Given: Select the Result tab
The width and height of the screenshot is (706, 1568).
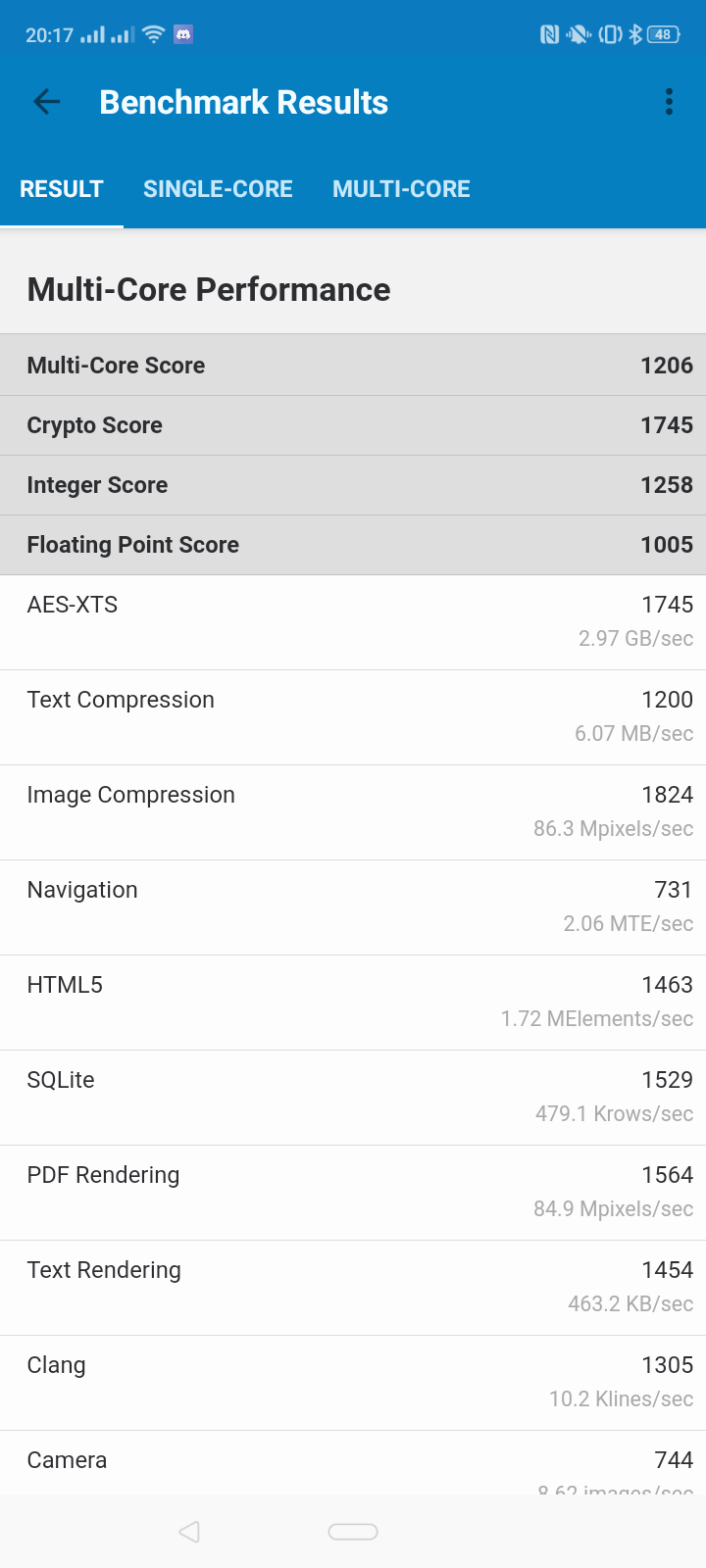Looking at the screenshot, I should click(x=62, y=189).
